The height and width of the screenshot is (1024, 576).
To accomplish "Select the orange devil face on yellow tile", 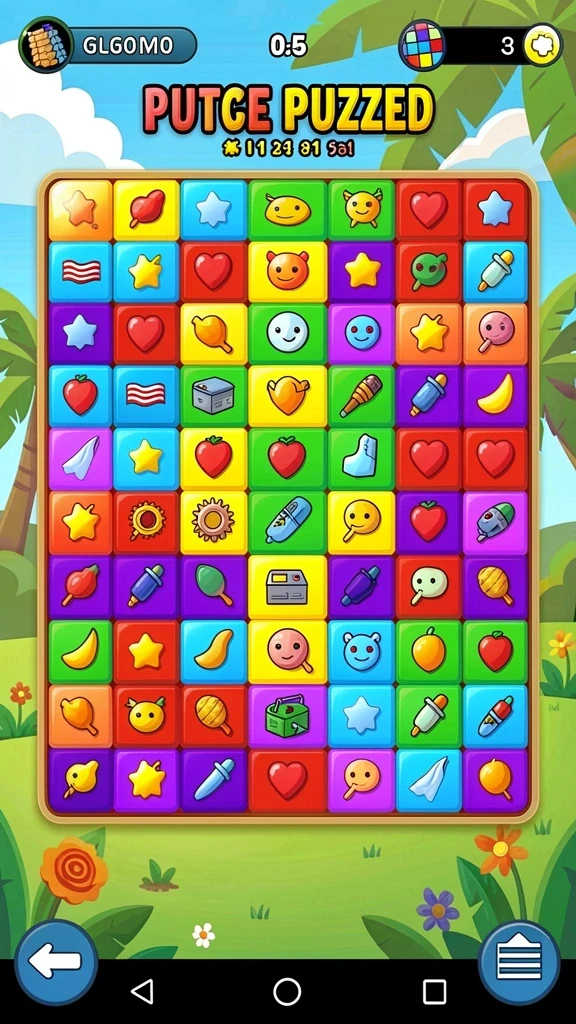I will coord(287,270).
